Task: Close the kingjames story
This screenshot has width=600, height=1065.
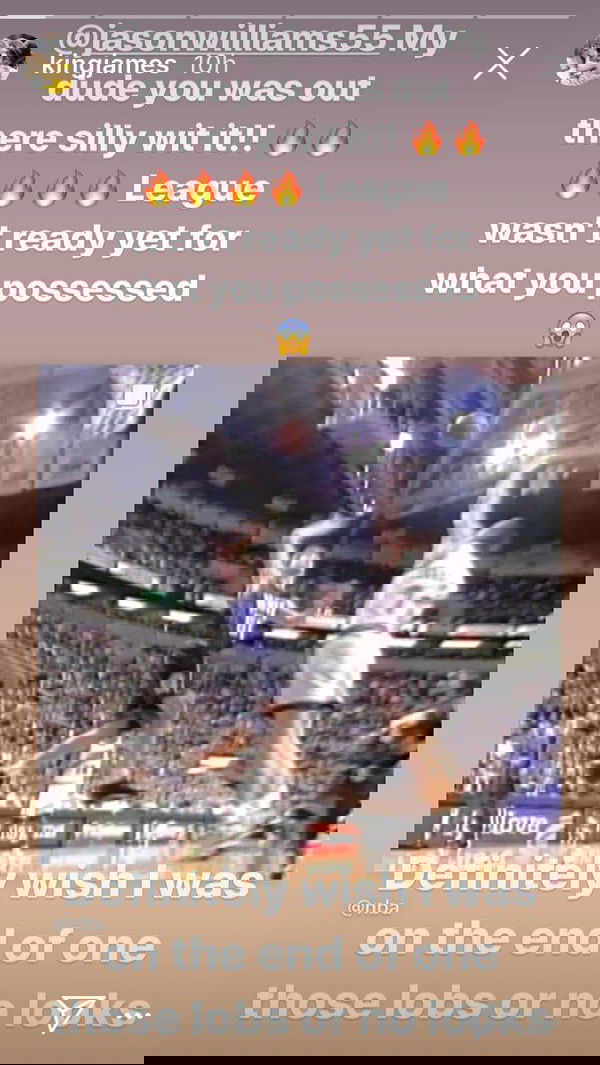Action: pos(496,63)
